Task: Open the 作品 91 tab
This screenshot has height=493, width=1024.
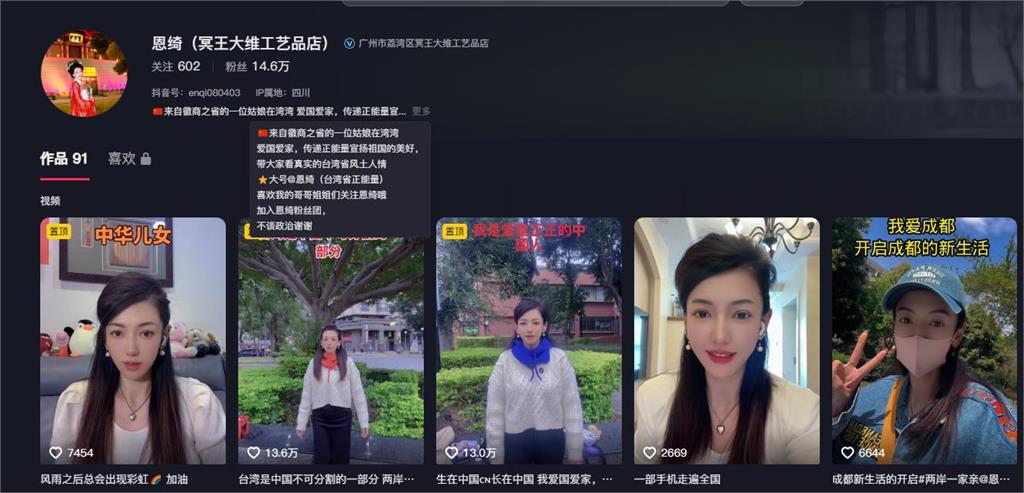Action: pyautogui.click(x=64, y=158)
